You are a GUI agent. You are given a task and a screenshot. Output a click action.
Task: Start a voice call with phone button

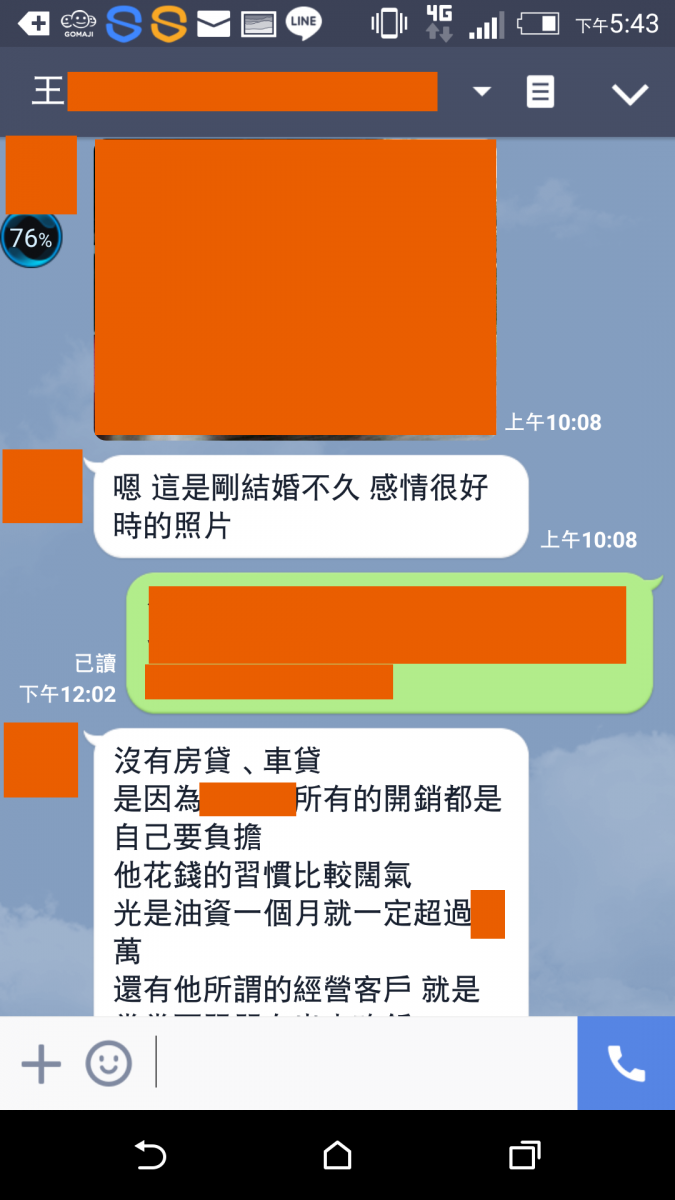click(x=626, y=1064)
